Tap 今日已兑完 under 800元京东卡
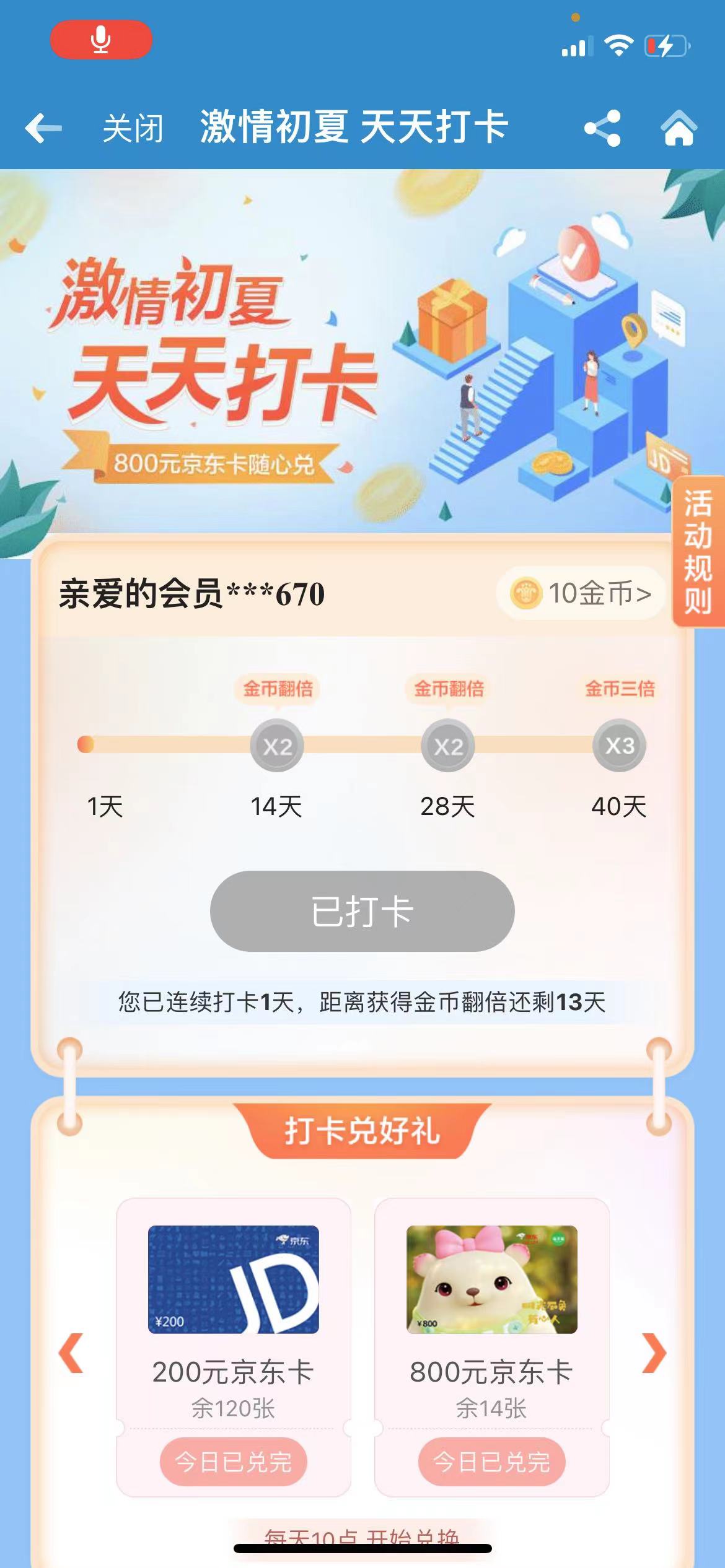 [492, 1461]
